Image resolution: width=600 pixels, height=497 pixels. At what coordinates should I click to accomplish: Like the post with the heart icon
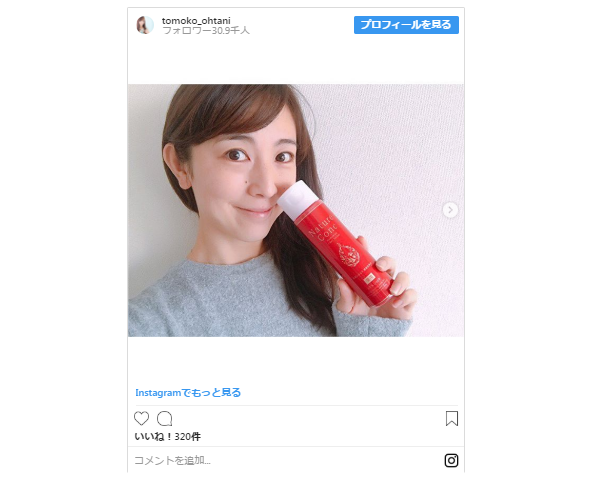142,419
